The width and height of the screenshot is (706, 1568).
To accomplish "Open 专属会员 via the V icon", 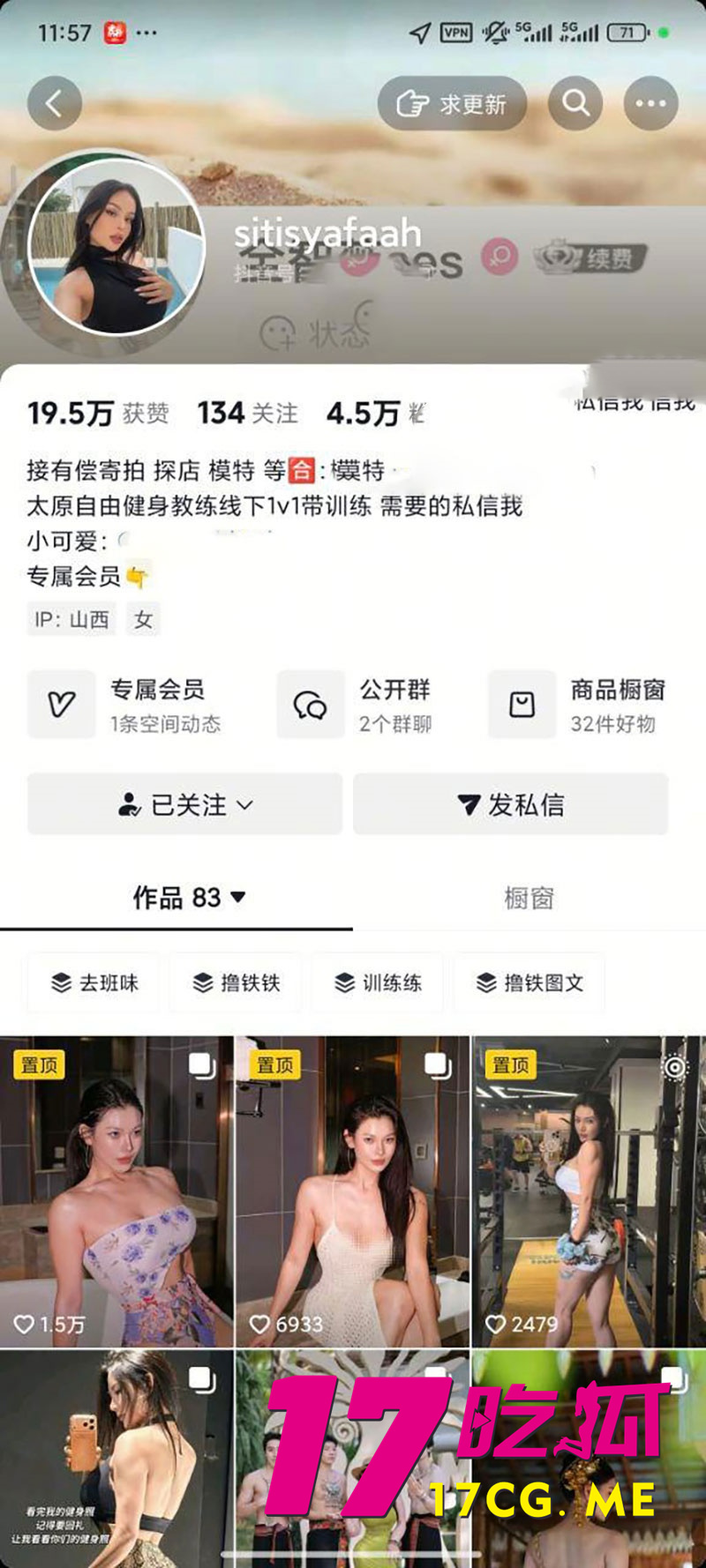I will tap(61, 704).
